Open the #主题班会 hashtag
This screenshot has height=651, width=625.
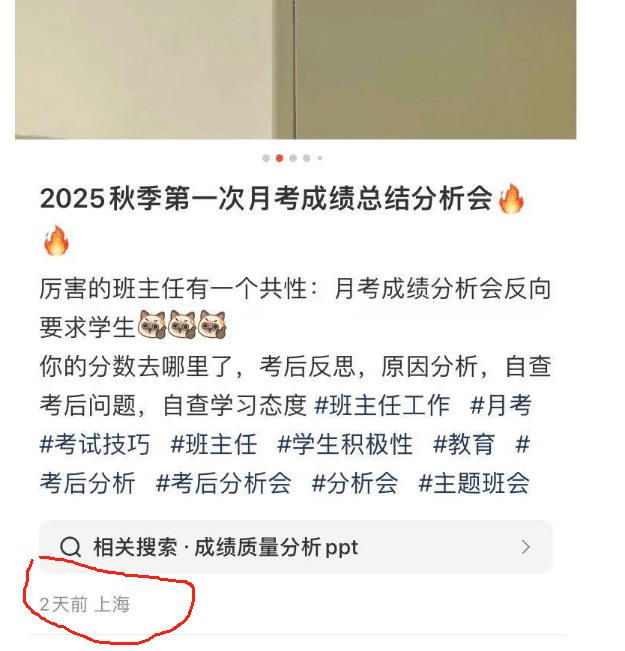[x=473, y=483]
